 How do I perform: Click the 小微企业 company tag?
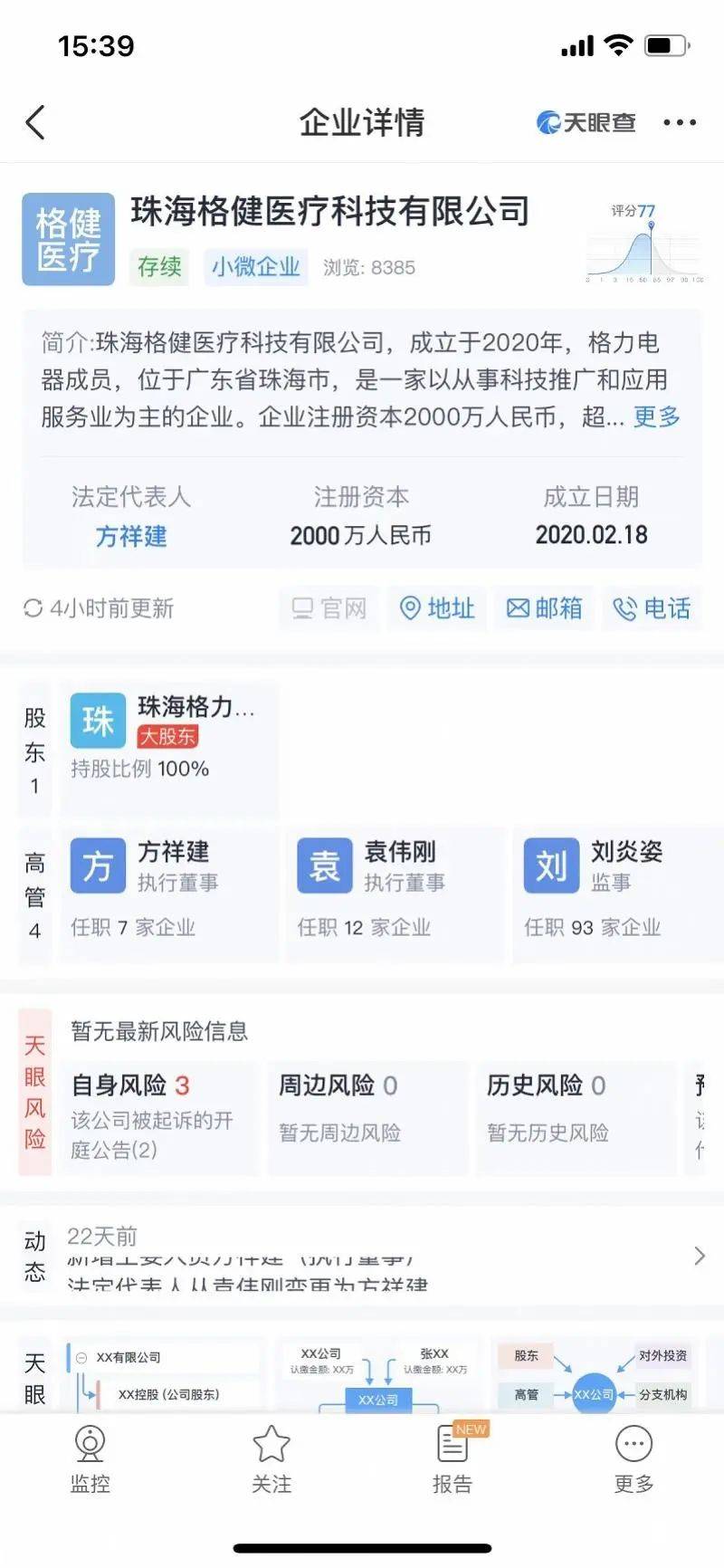pyautogui.click(x=256, y=267)
